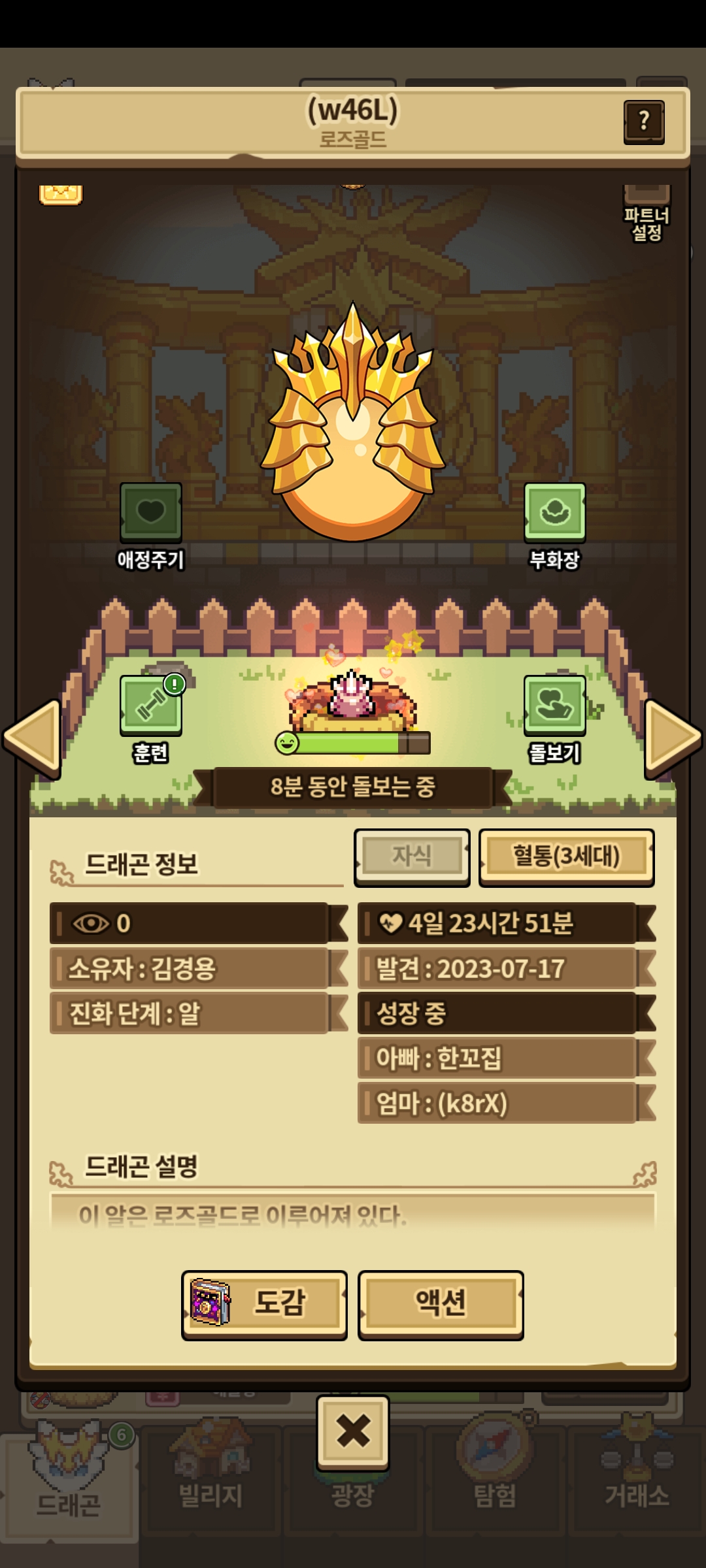The image size is (706, 1568).
Task: View 혈통(3세대) lineage
Action: click(566, 857)
